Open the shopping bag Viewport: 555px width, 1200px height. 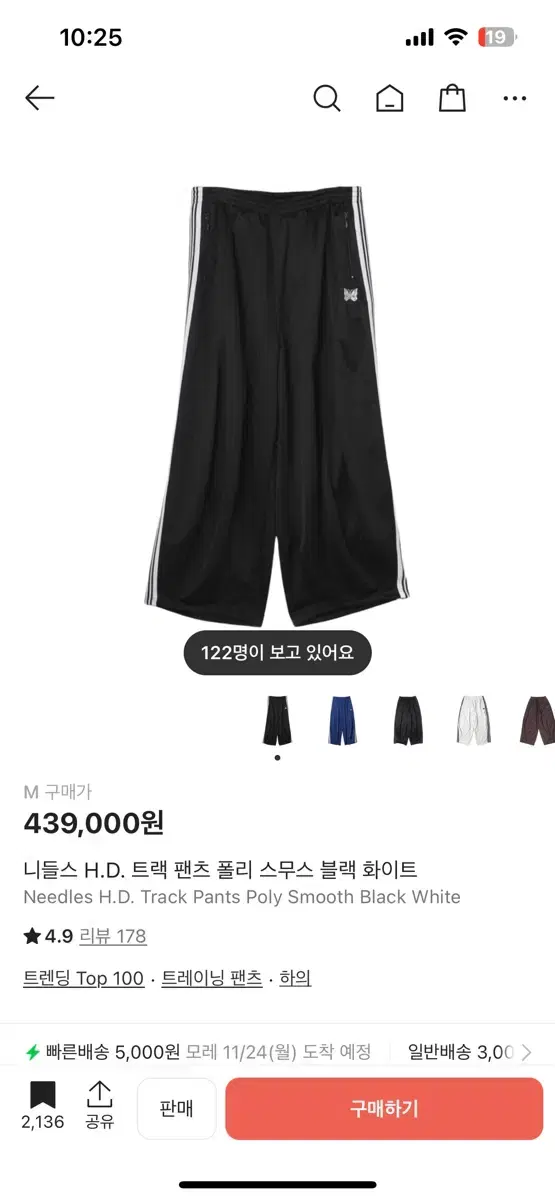click(452, 98)
